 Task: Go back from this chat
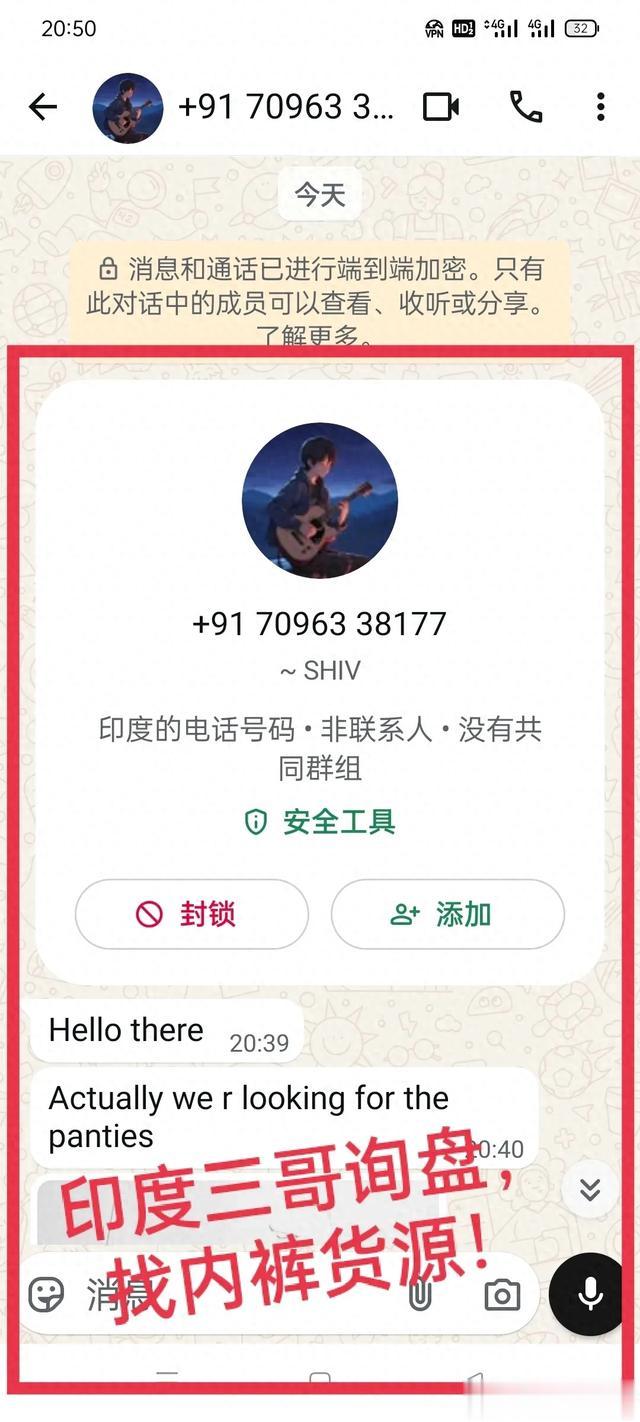click(x=43, y=107)
